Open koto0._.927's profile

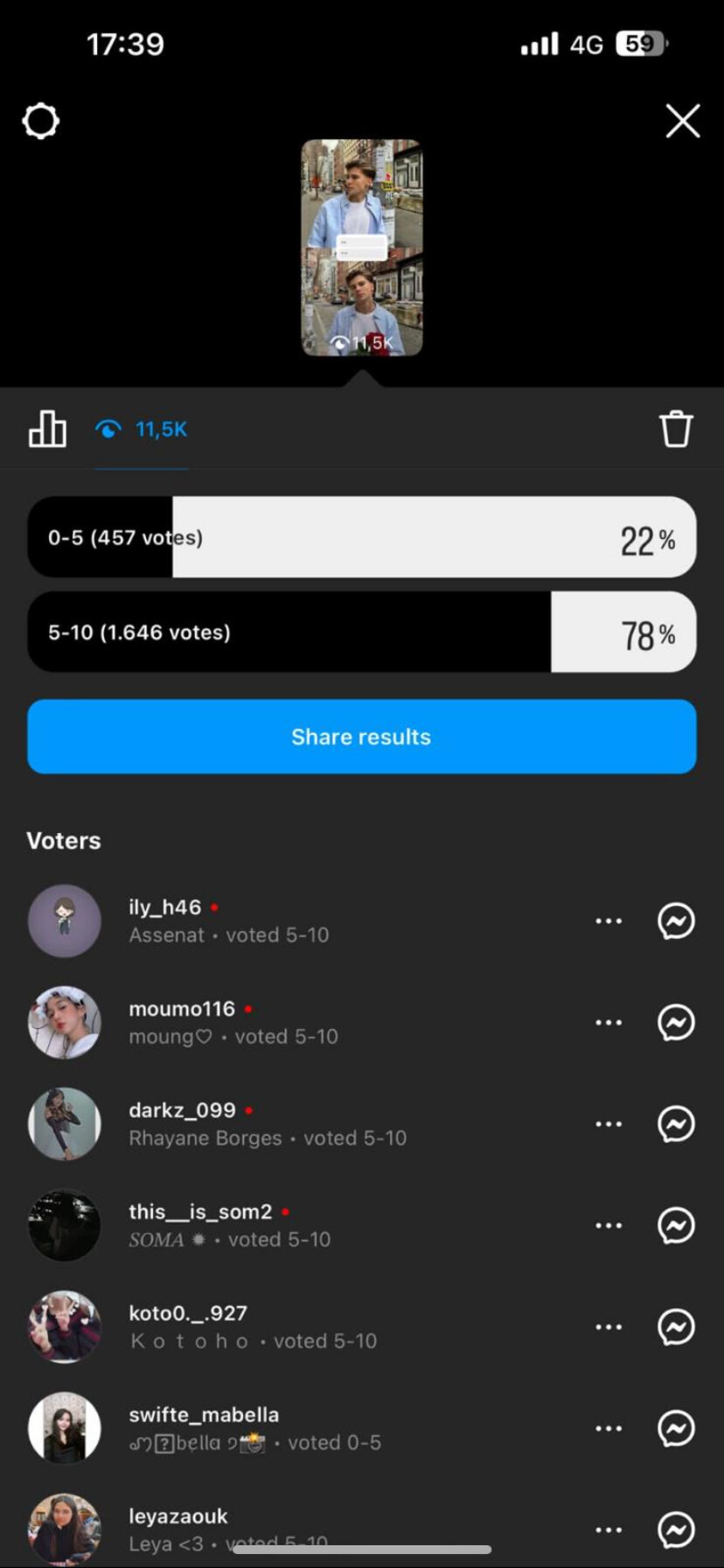[x=188, y=1313]
